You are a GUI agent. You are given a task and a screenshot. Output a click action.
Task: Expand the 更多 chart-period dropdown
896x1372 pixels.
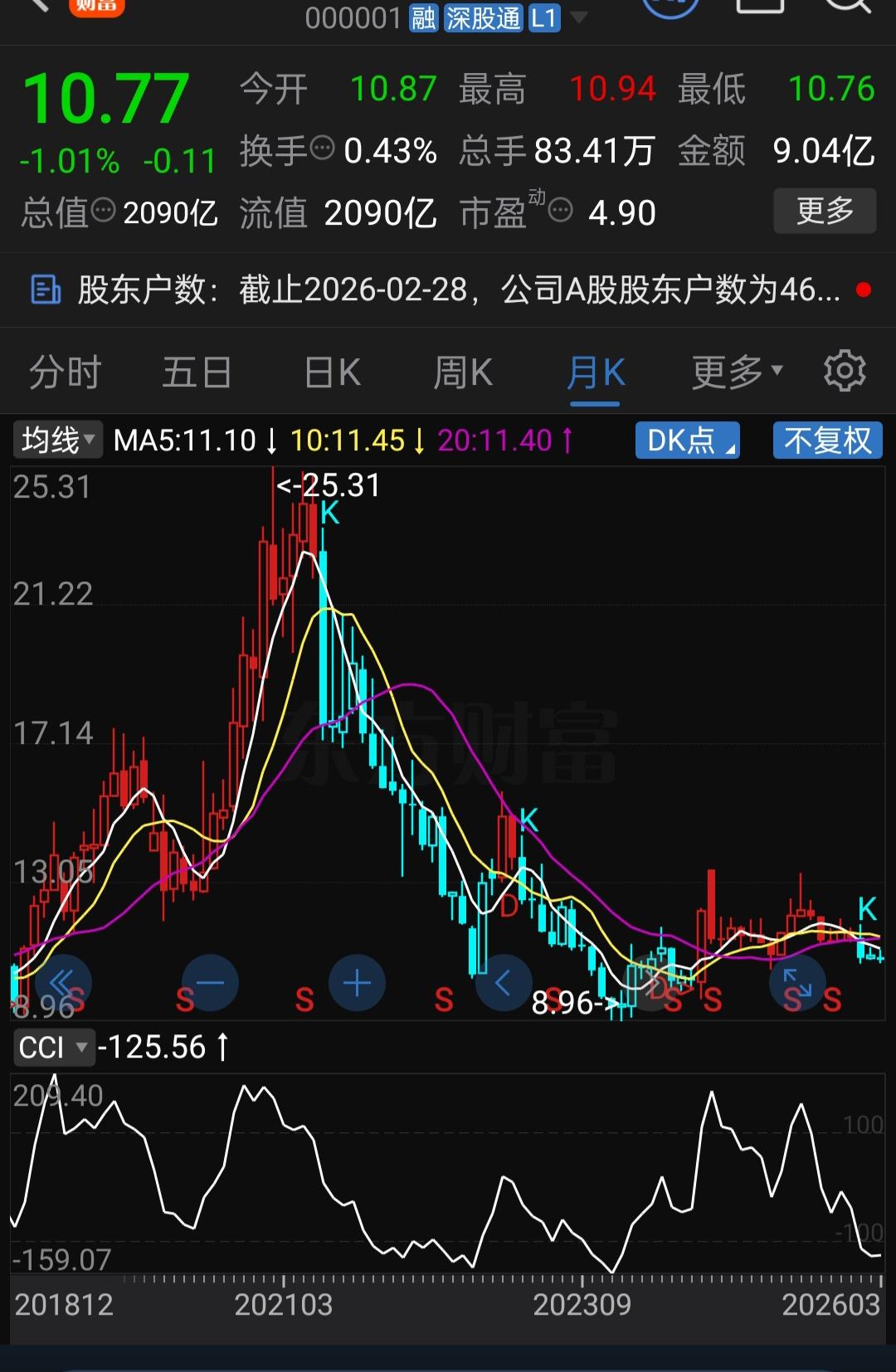[x=733, y=371]
